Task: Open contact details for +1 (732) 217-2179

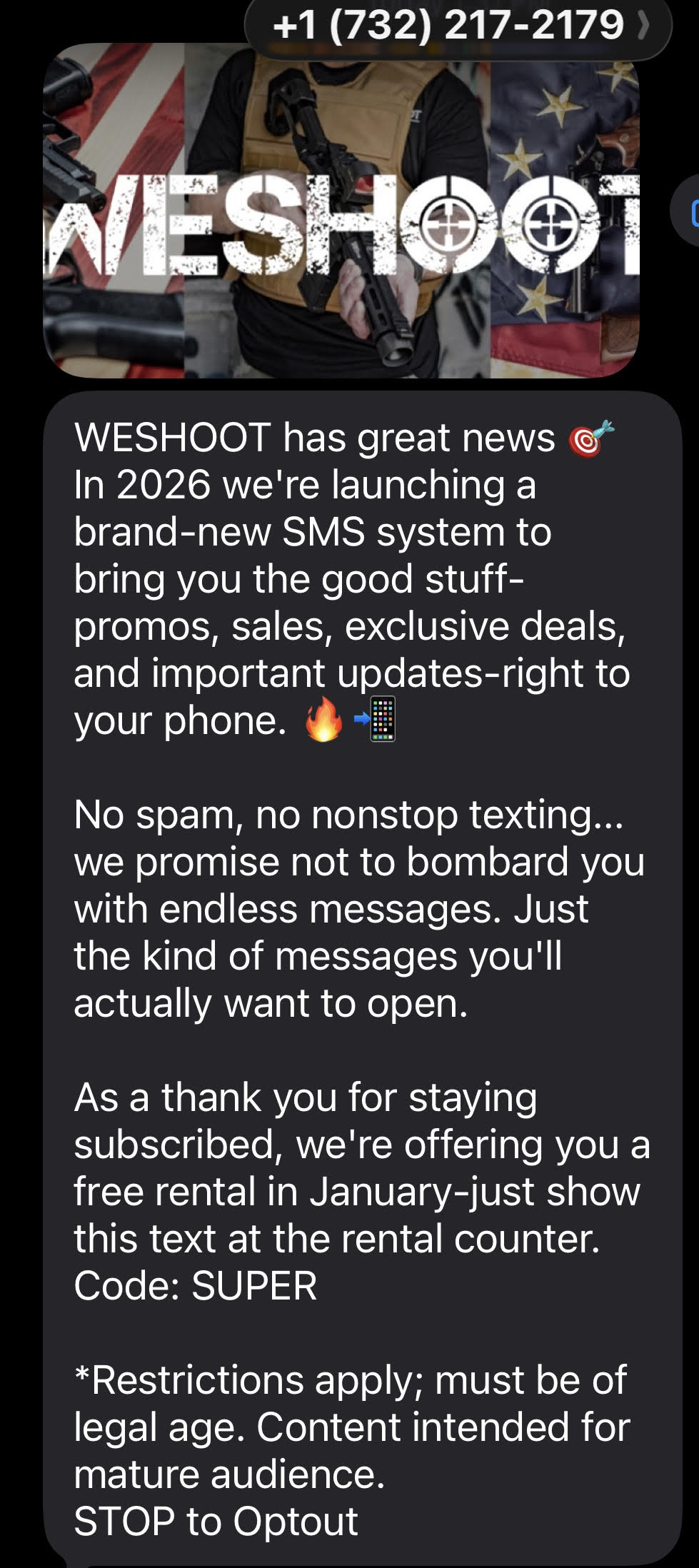Action: pyautogui.click(x=457, y=26)
